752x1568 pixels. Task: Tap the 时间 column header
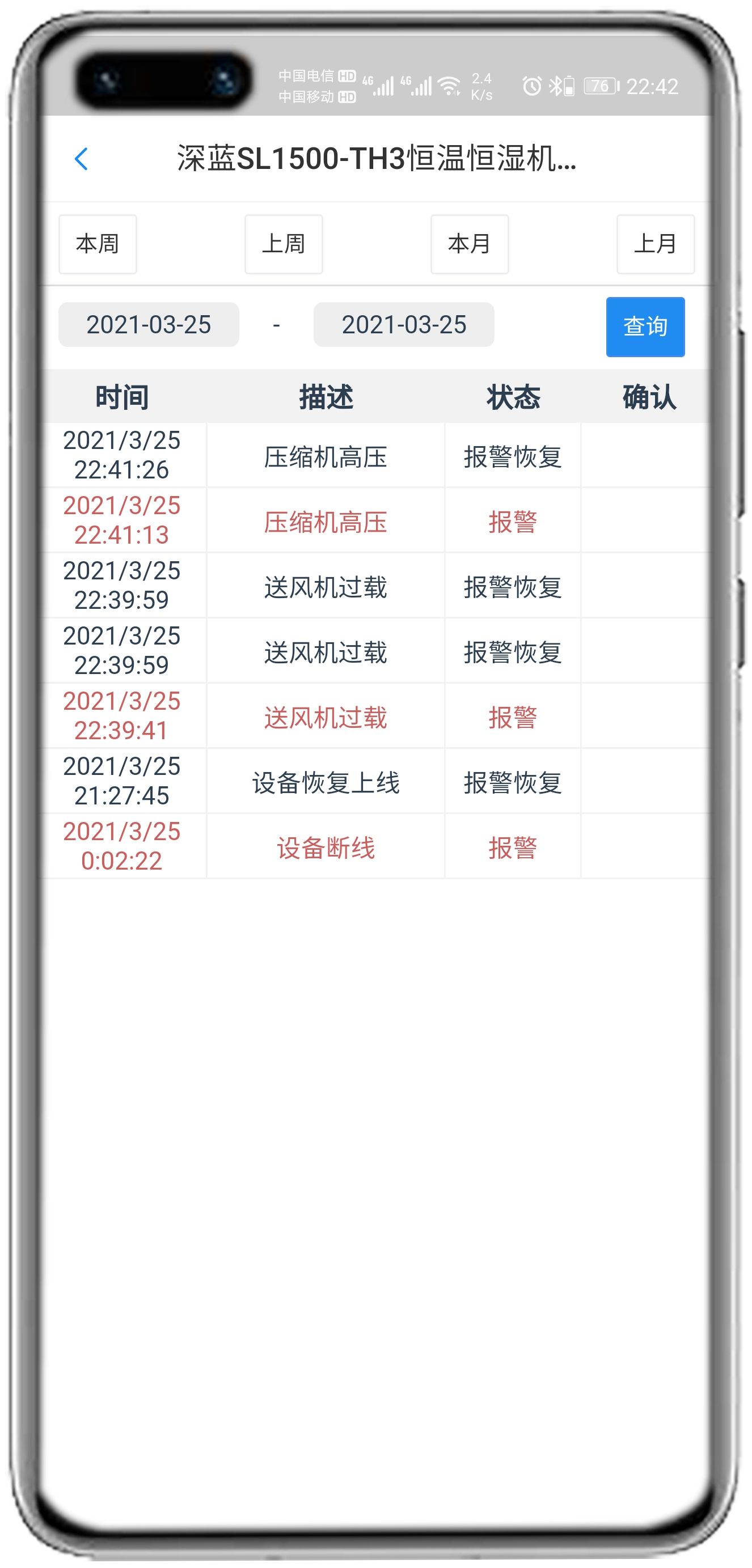[x=121, y=397]
